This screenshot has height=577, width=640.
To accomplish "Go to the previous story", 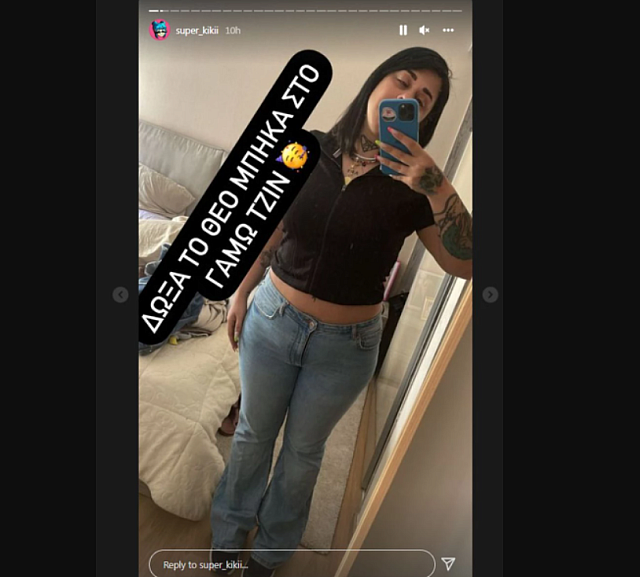I will click(120, 294).
